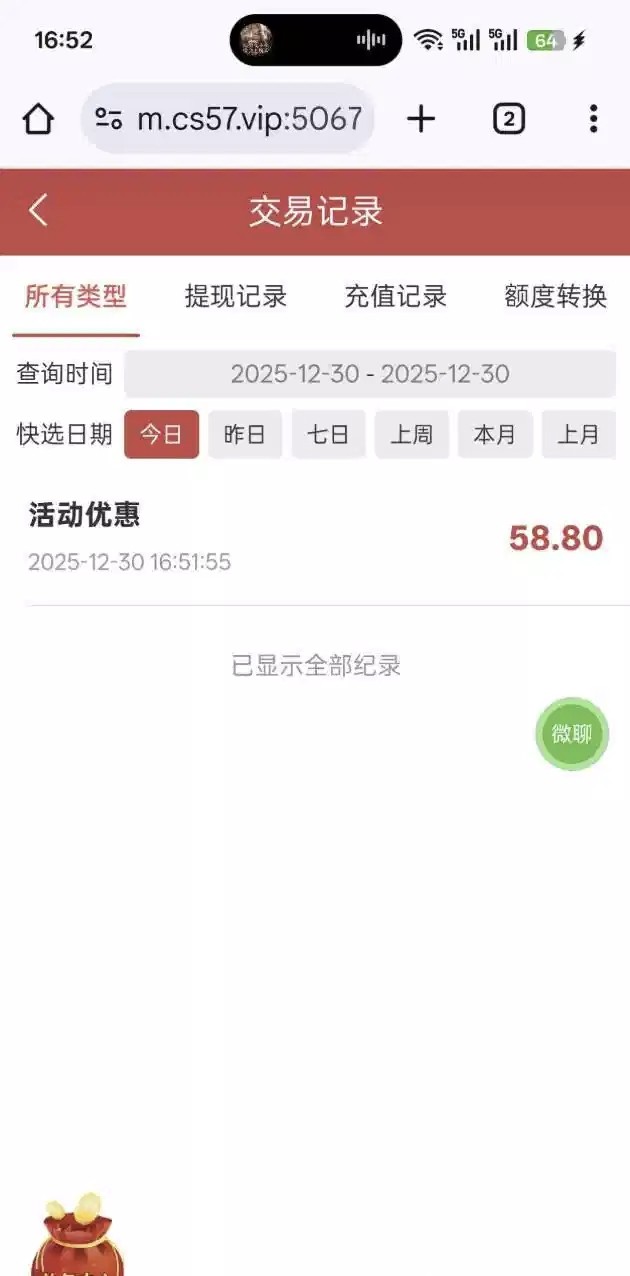Open a new browser tab
The image size is (630, 1276).
tap(421, 119)
